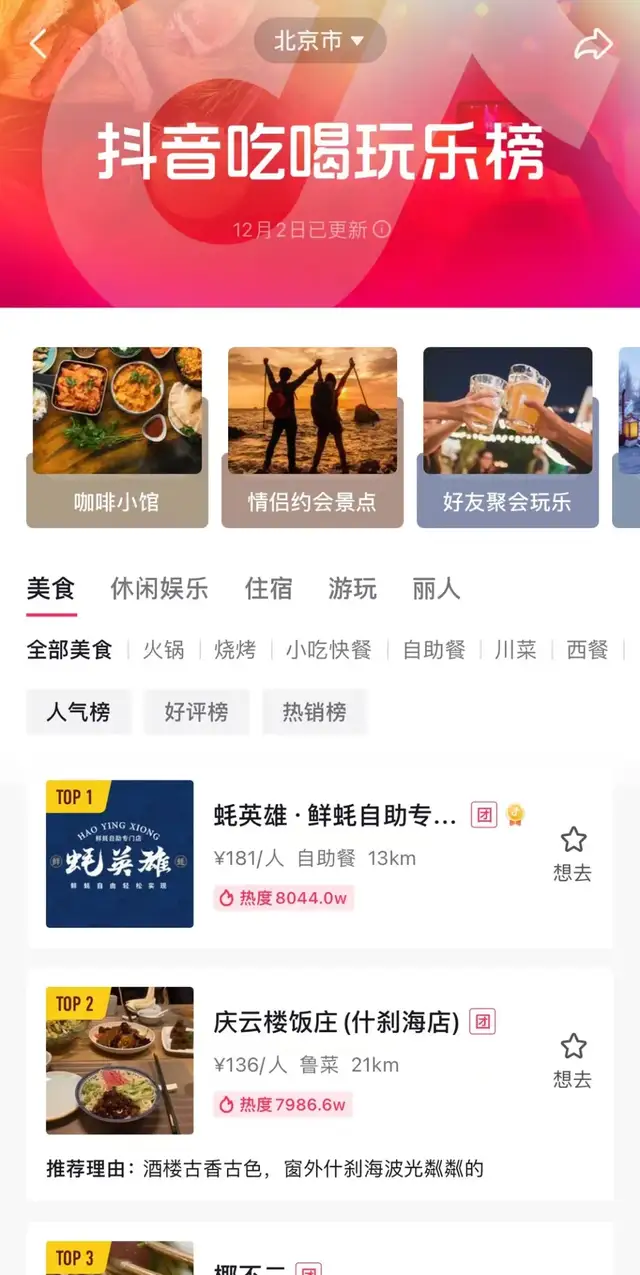Screen dimensions: 640x1275
Task: Switch to the 丽人 tab
Action: coord(437,589)
